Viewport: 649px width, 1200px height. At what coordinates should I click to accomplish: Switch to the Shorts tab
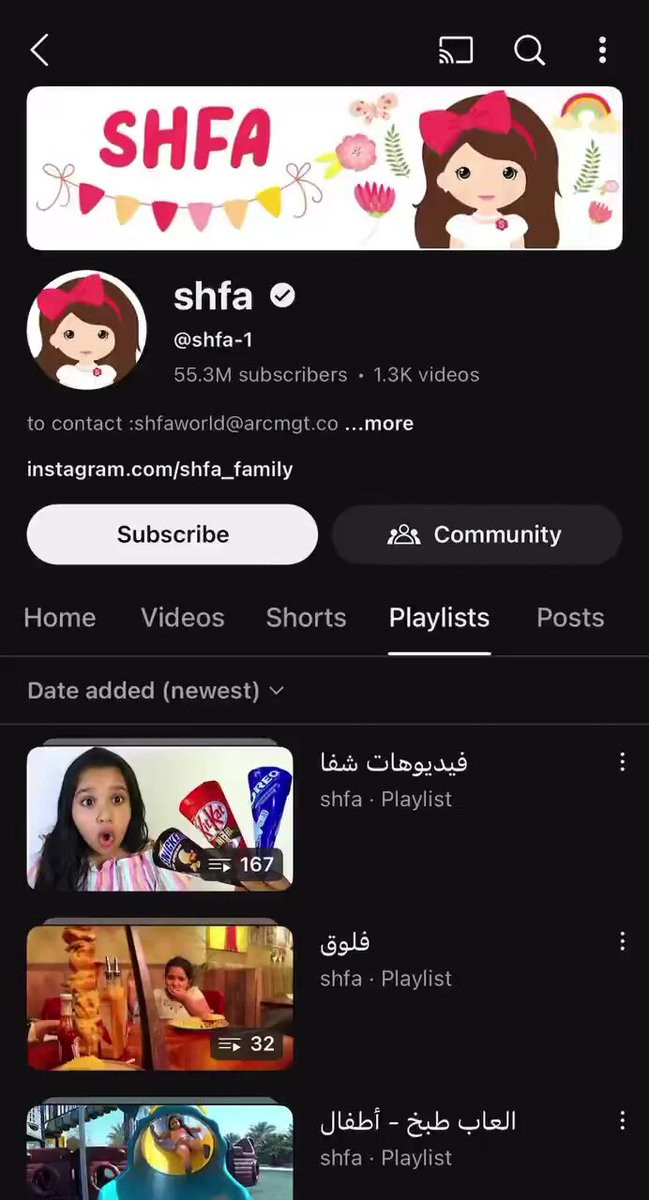tap(306, 618)
